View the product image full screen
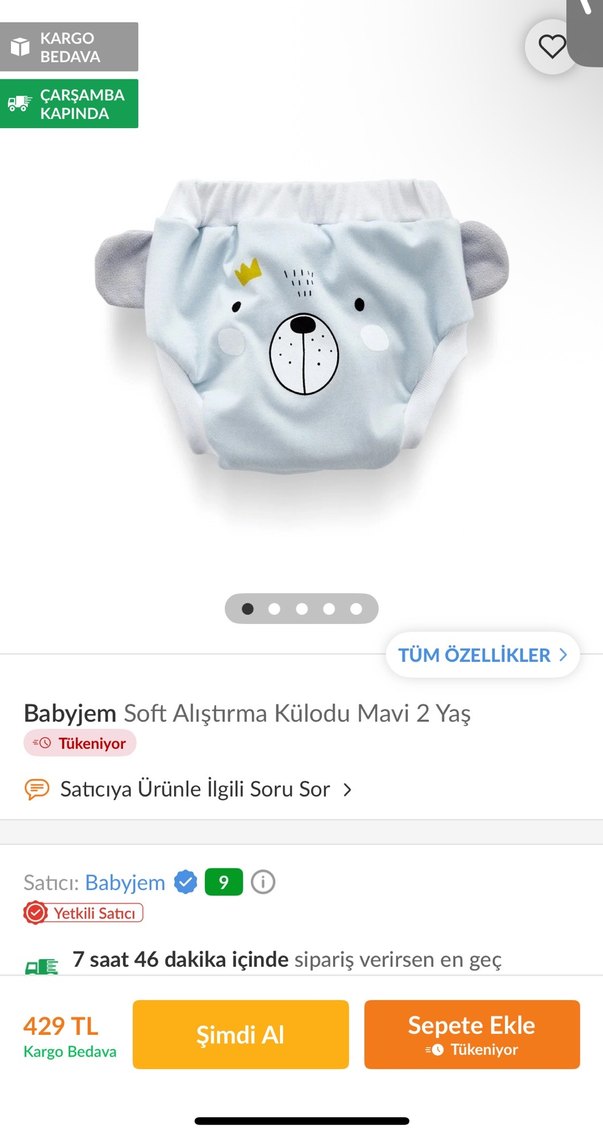 301,330
